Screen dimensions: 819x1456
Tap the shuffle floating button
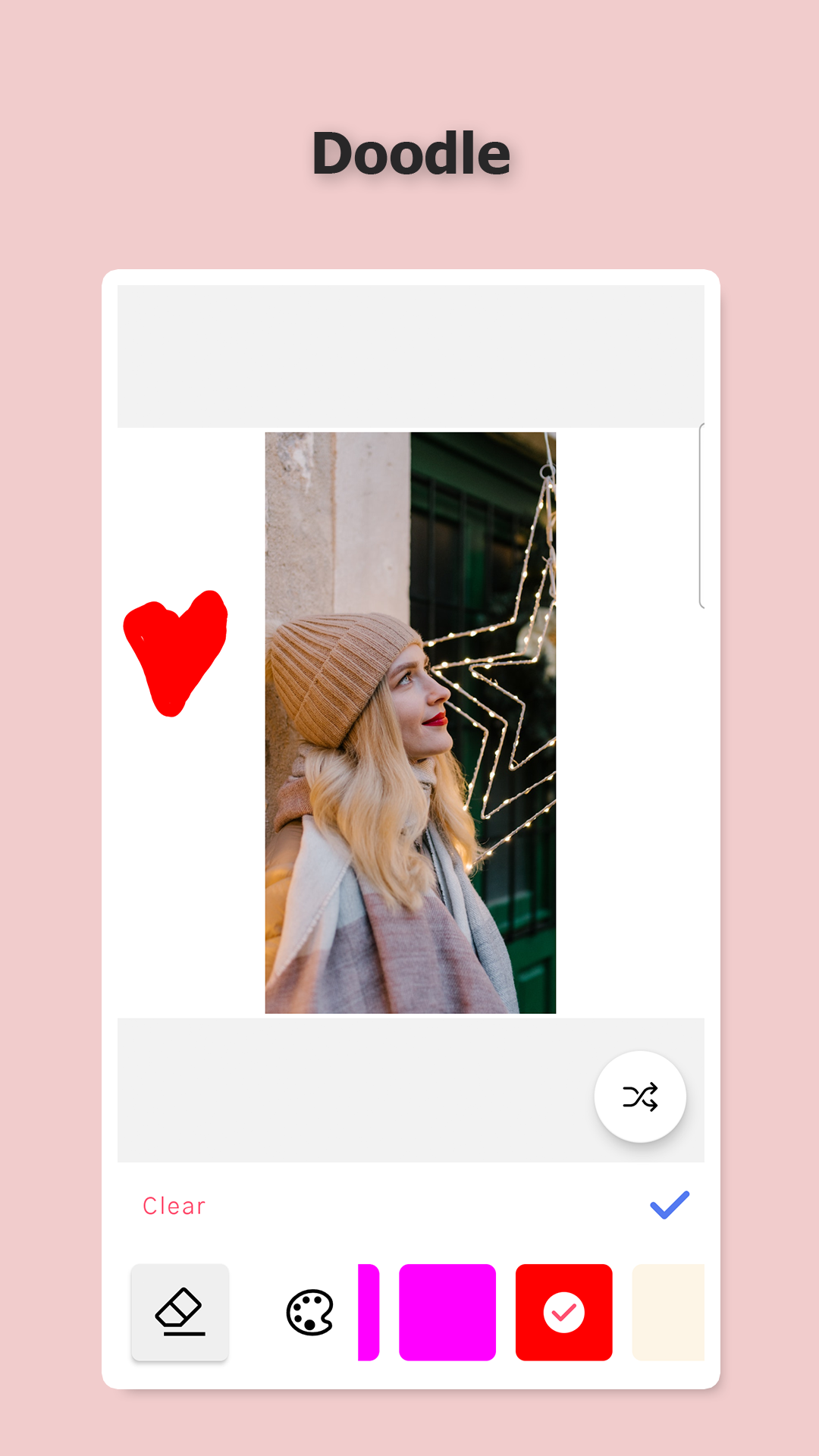(640, 1097)
